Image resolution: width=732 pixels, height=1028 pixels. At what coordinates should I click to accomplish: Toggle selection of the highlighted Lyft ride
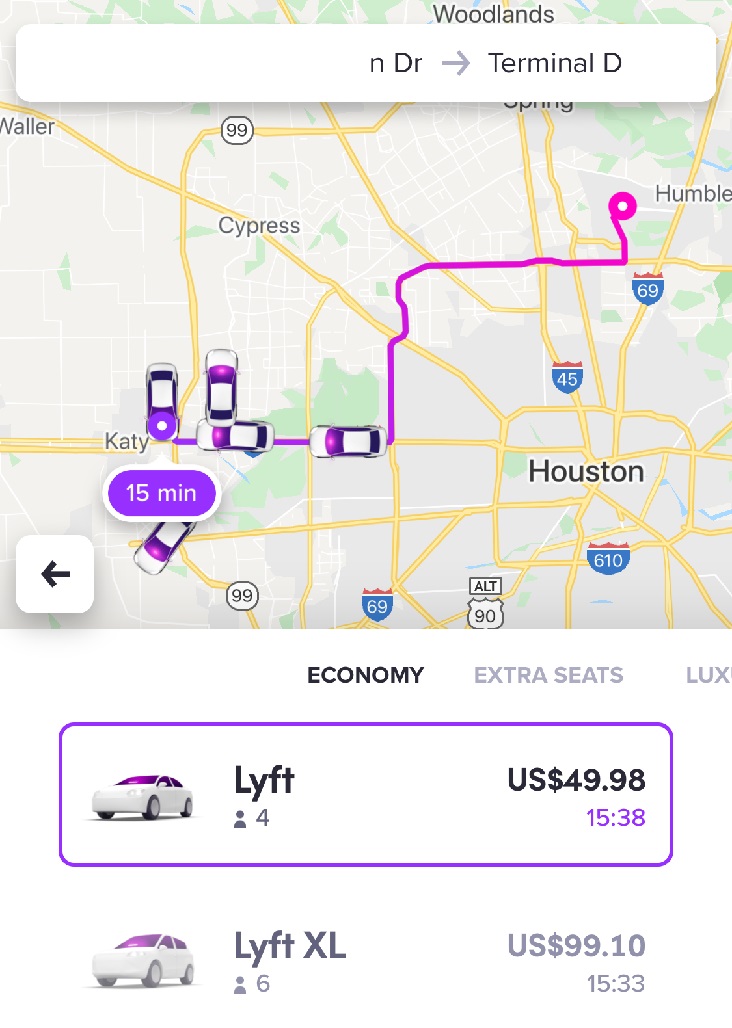[366, 791]
